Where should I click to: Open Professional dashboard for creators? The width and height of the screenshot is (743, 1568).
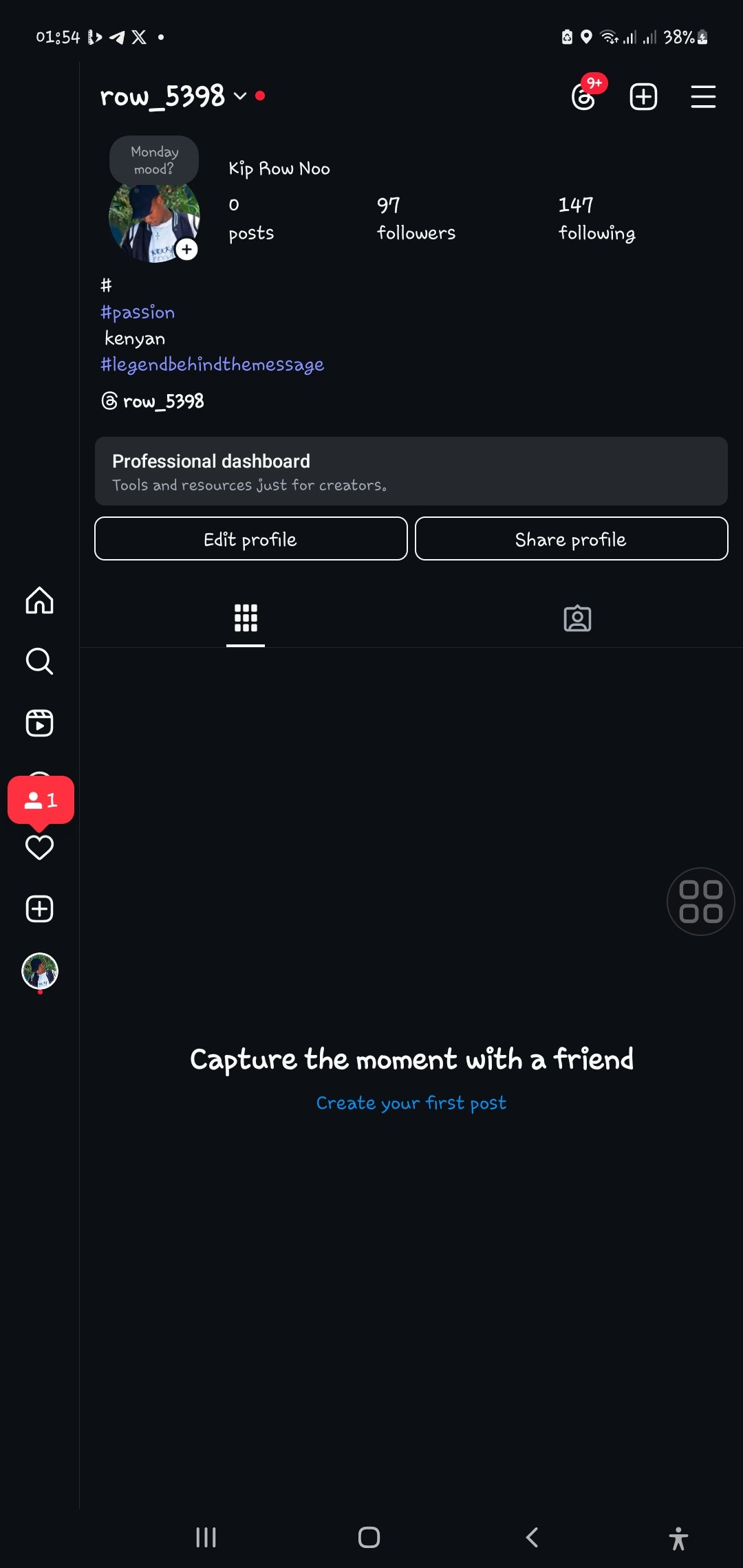[x=411, y=471]
